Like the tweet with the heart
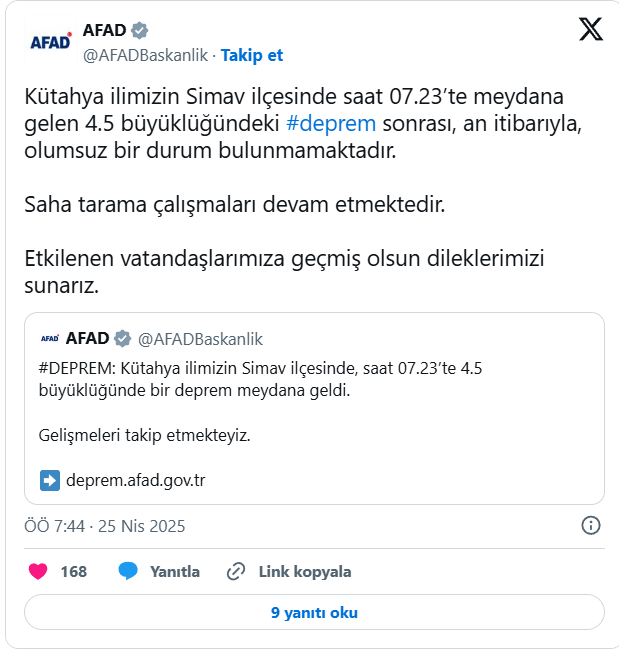Image resolution: width=619 pixels, height=653 pixels. click(39, 572)
